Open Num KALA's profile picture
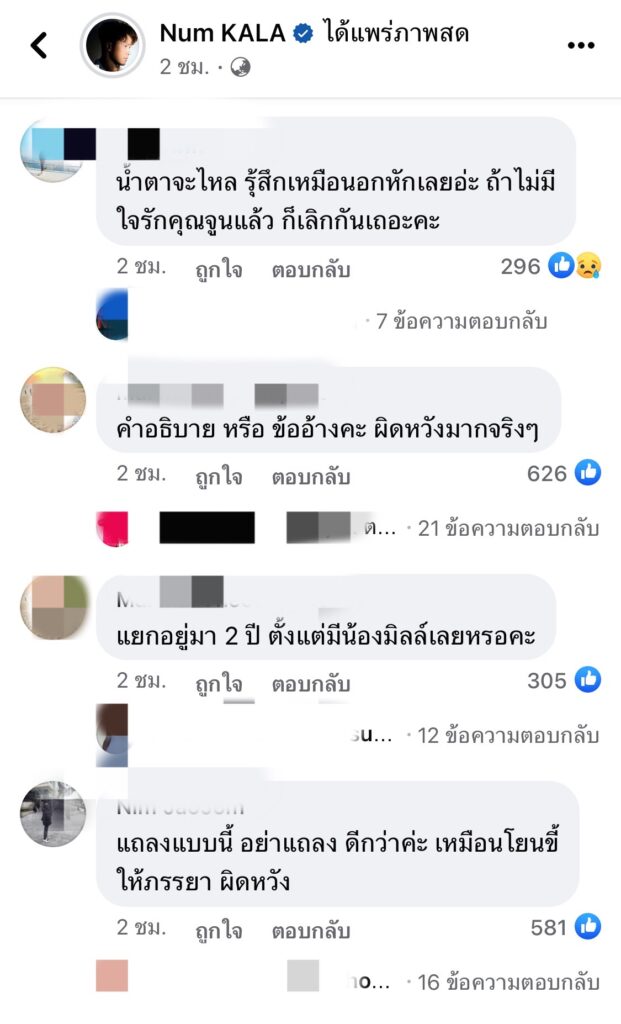The image size is (621, 1024). [x=111, y=45]
